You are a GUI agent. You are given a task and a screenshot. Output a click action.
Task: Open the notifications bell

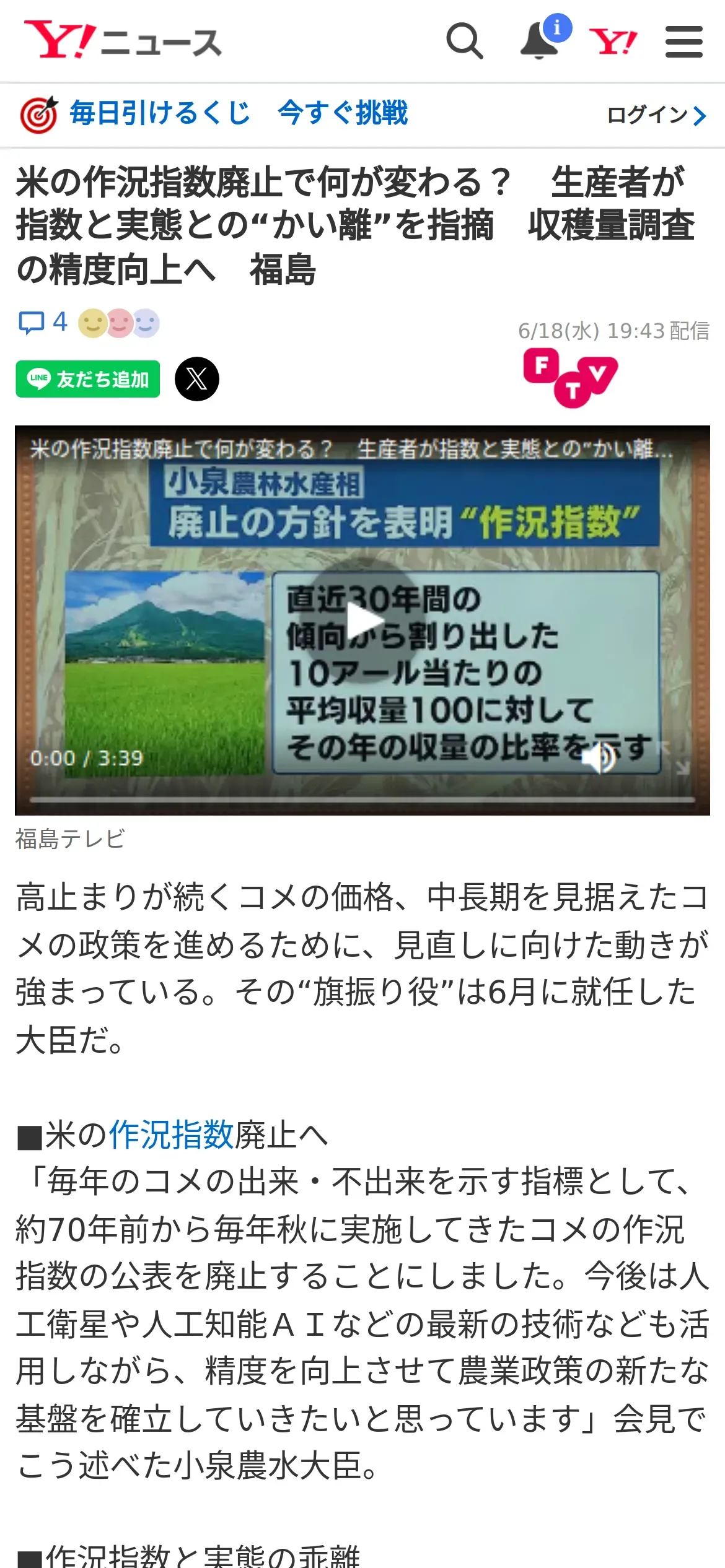pos(539,41)
